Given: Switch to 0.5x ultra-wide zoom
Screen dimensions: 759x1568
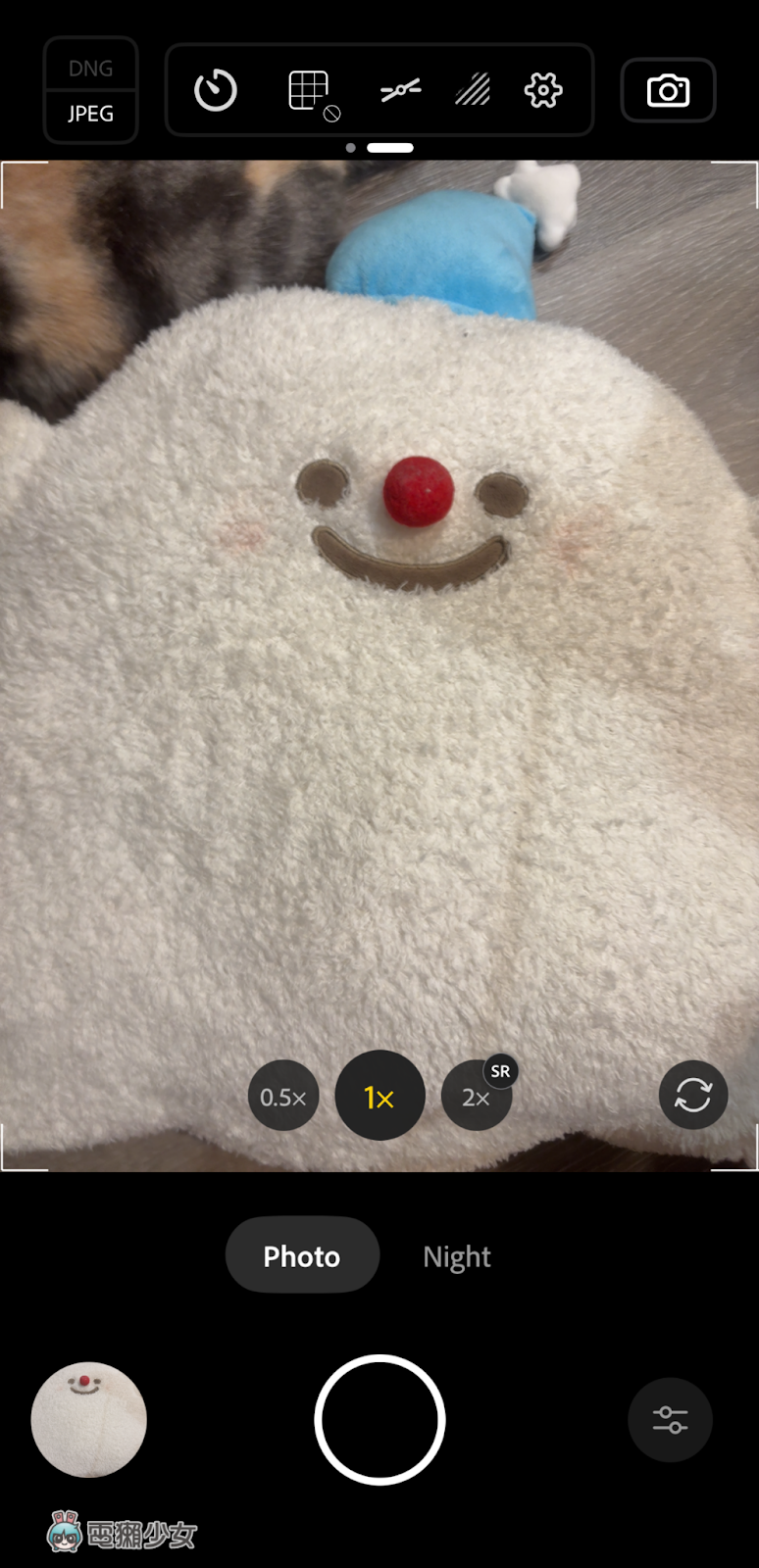Looking at the screenshot, I should pyautogui.click(x=283, y=1097).
